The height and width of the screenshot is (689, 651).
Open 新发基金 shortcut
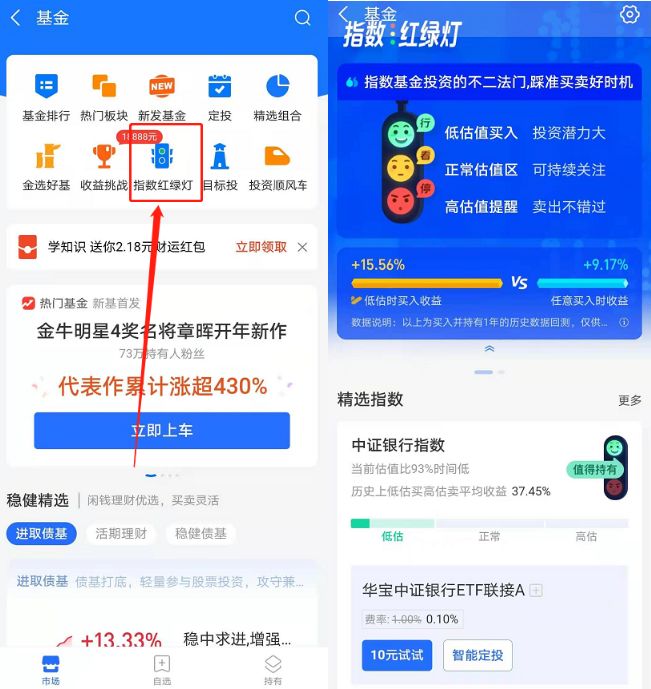pos(162,98)
